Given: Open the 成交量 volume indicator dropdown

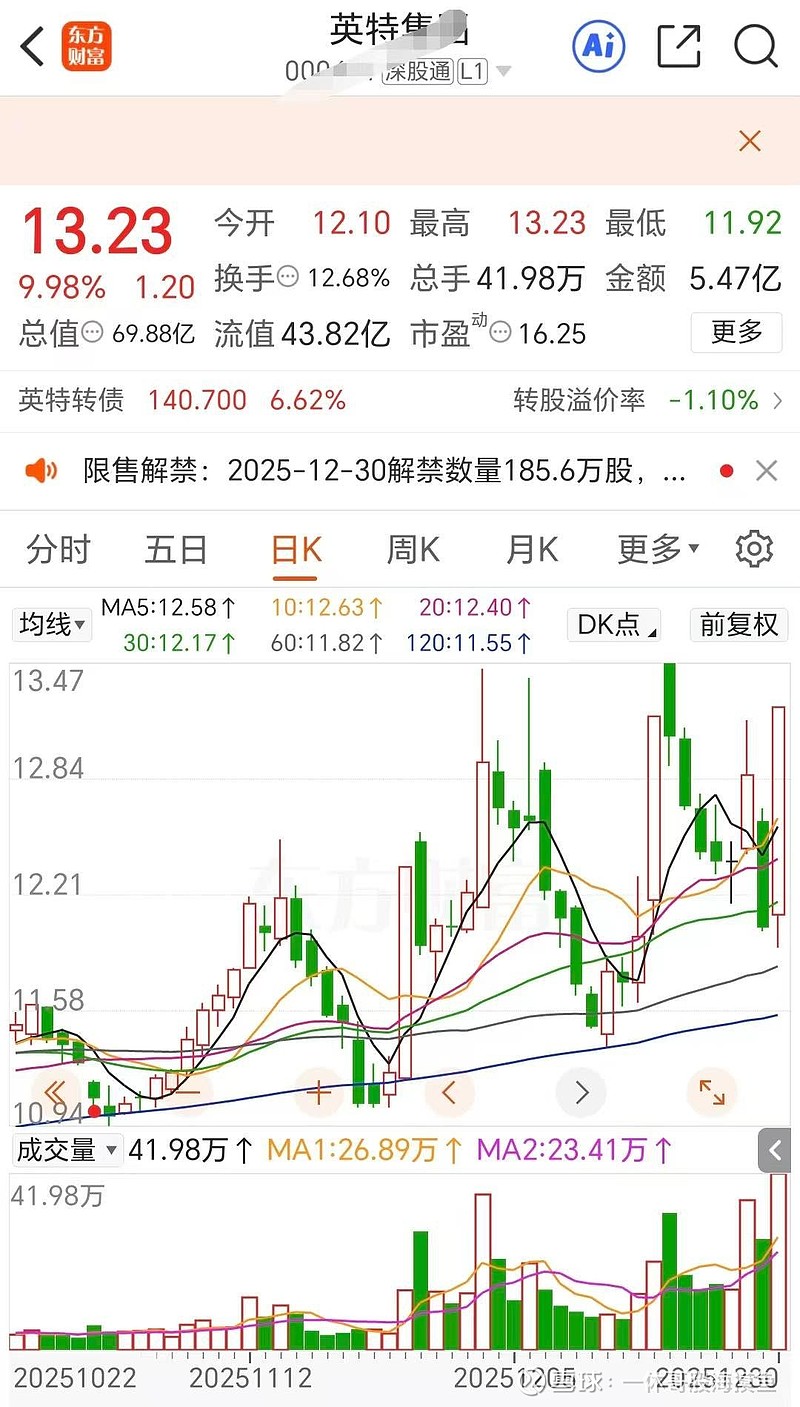Looking at the screenshot, I should [66, 1150].
